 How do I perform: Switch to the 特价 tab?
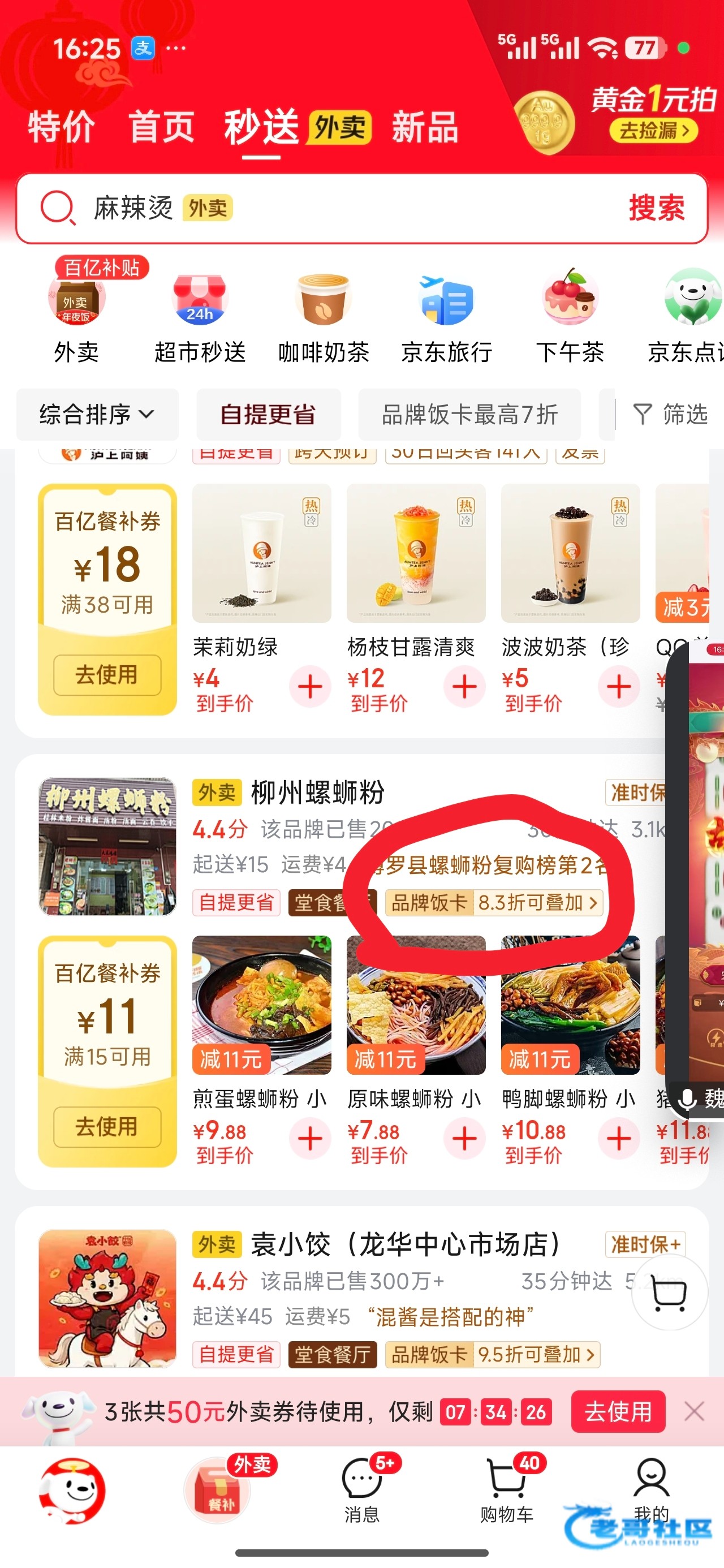click(62, 127)
